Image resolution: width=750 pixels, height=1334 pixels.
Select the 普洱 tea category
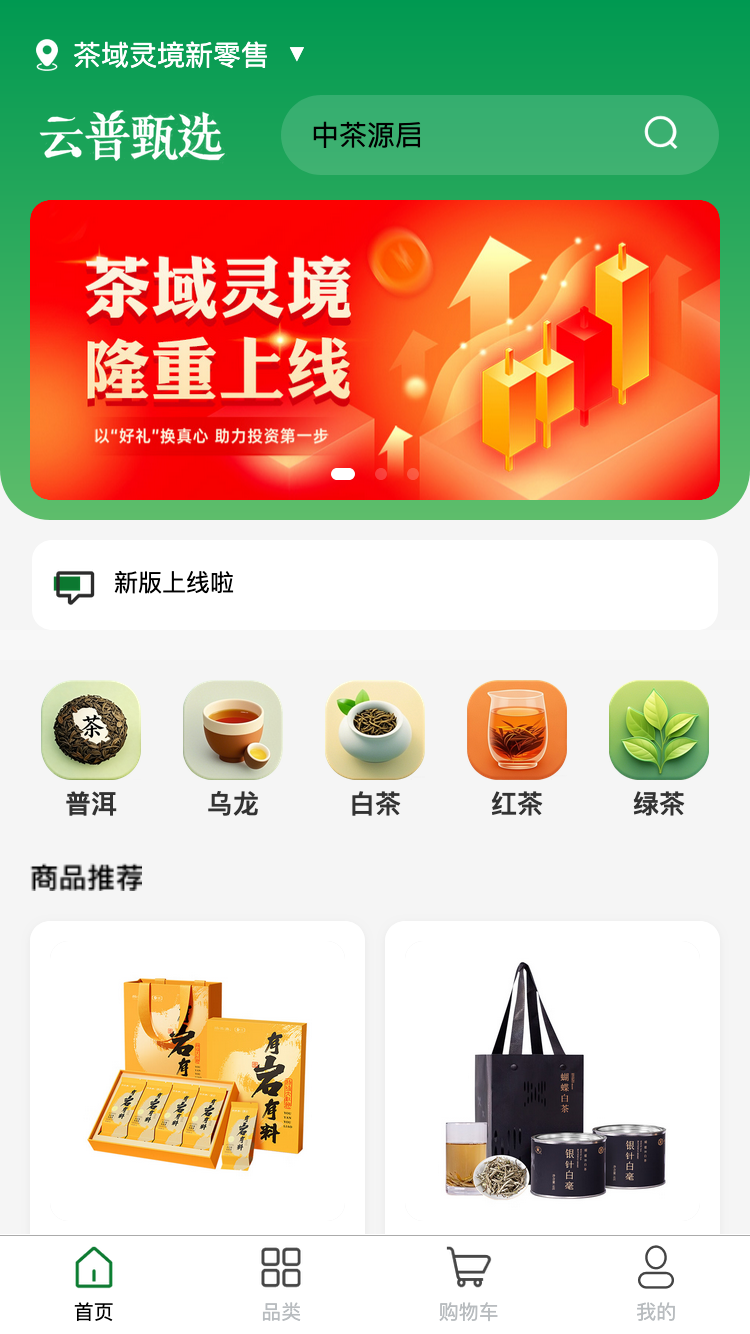point(91,749)
